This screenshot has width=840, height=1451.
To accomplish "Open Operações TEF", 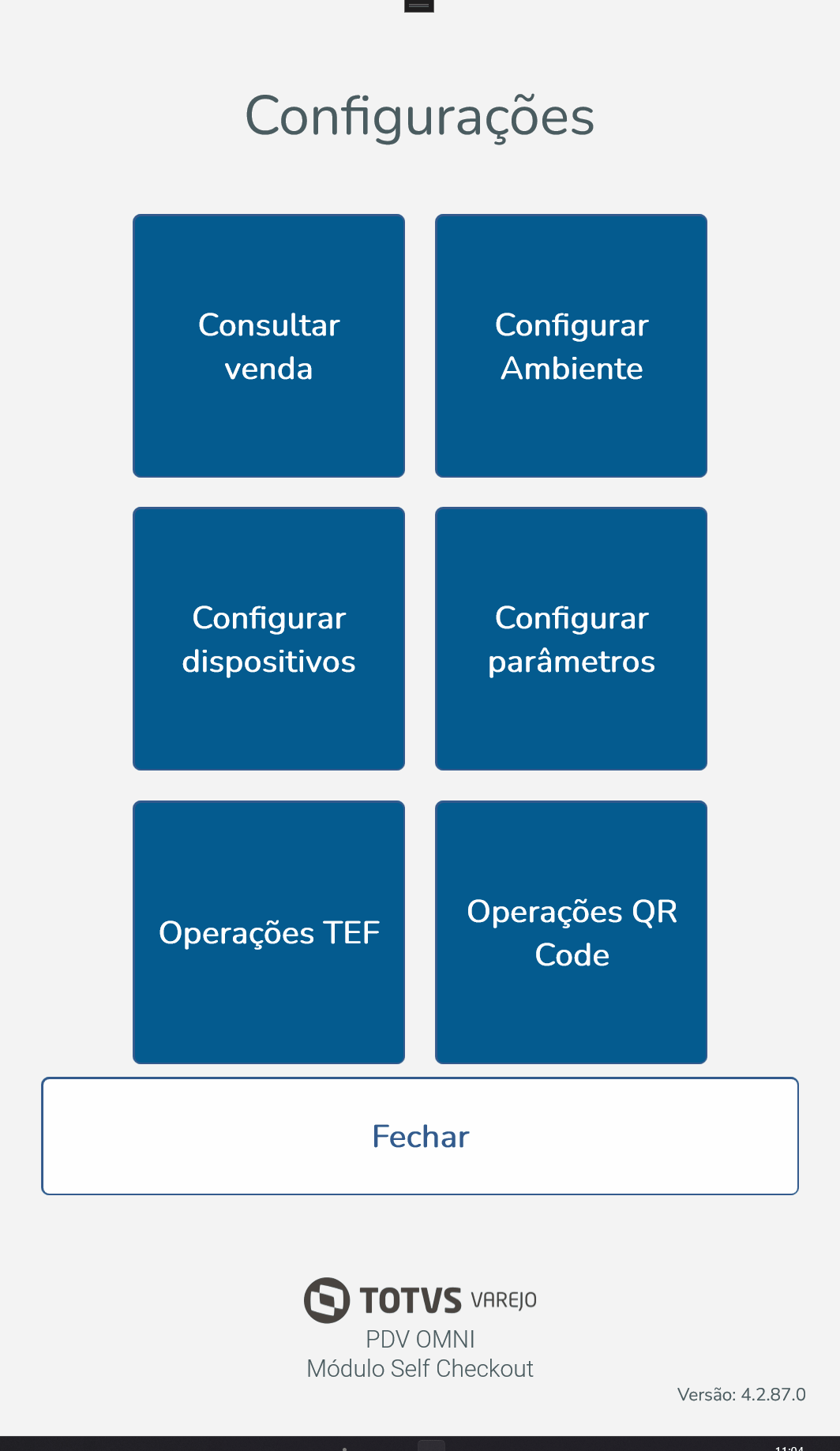I will tap(268, 932).
